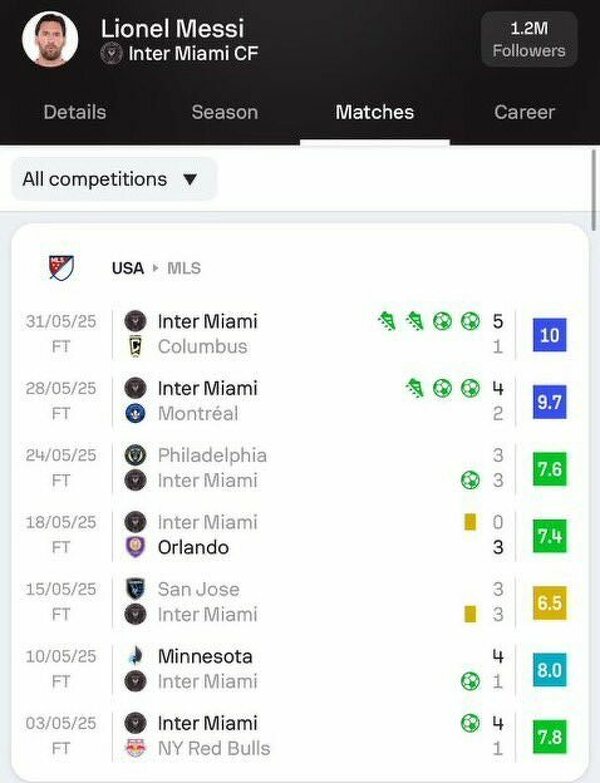Open the Career tab
The image size is (600, 783).
tap(524, 112)
